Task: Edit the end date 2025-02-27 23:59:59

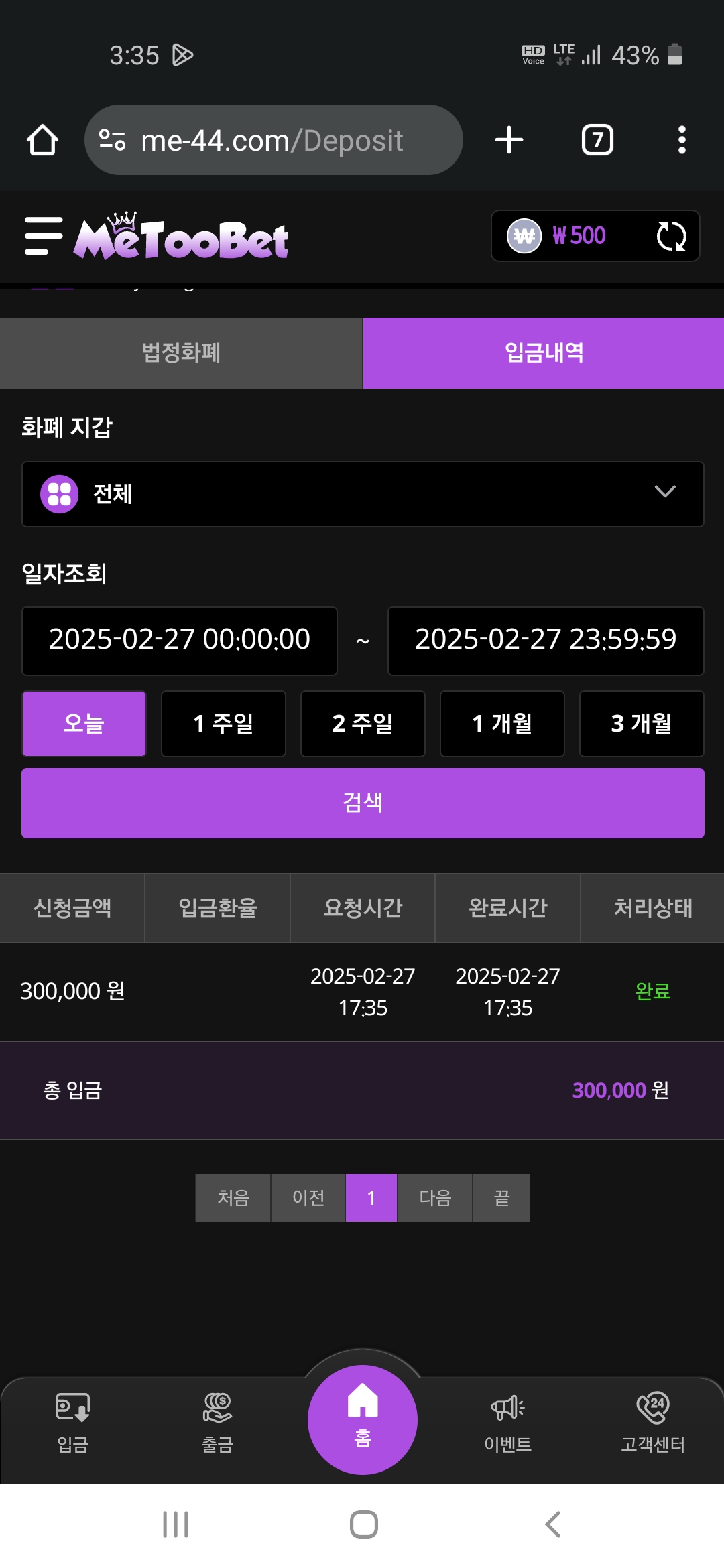Action: pos(546,641)
